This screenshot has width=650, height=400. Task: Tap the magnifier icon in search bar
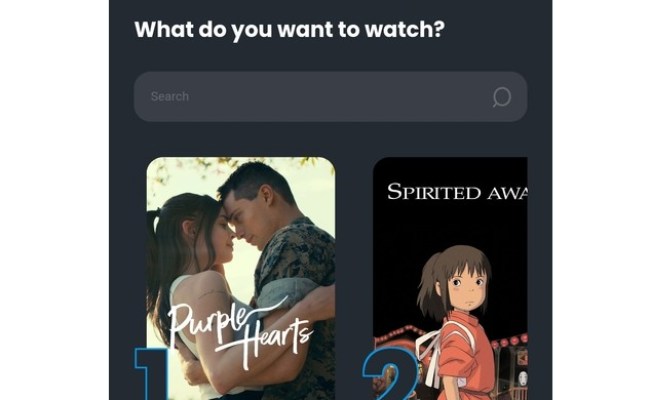coord(501,97)
